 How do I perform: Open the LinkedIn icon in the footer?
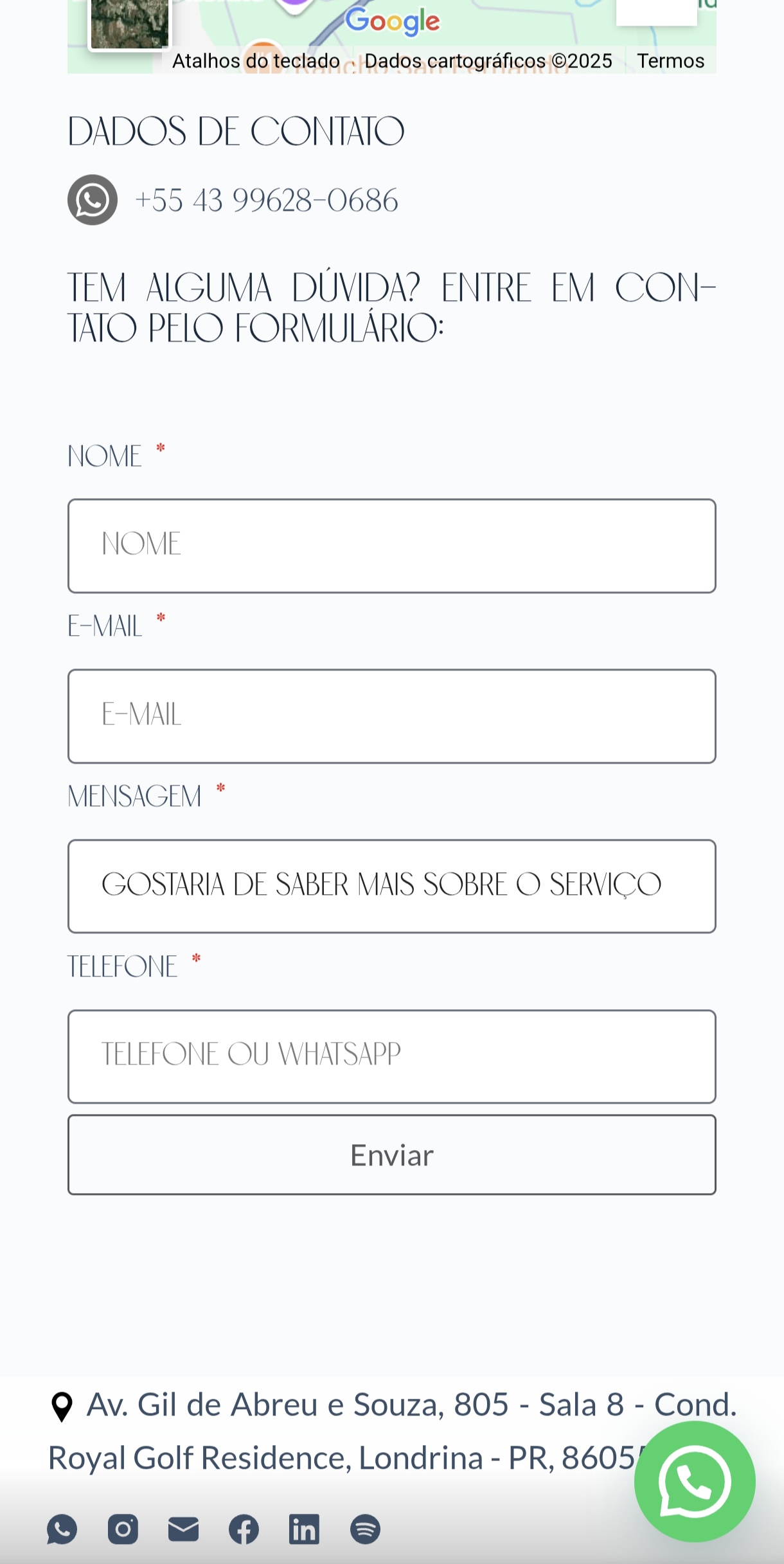click(304, 1529)
